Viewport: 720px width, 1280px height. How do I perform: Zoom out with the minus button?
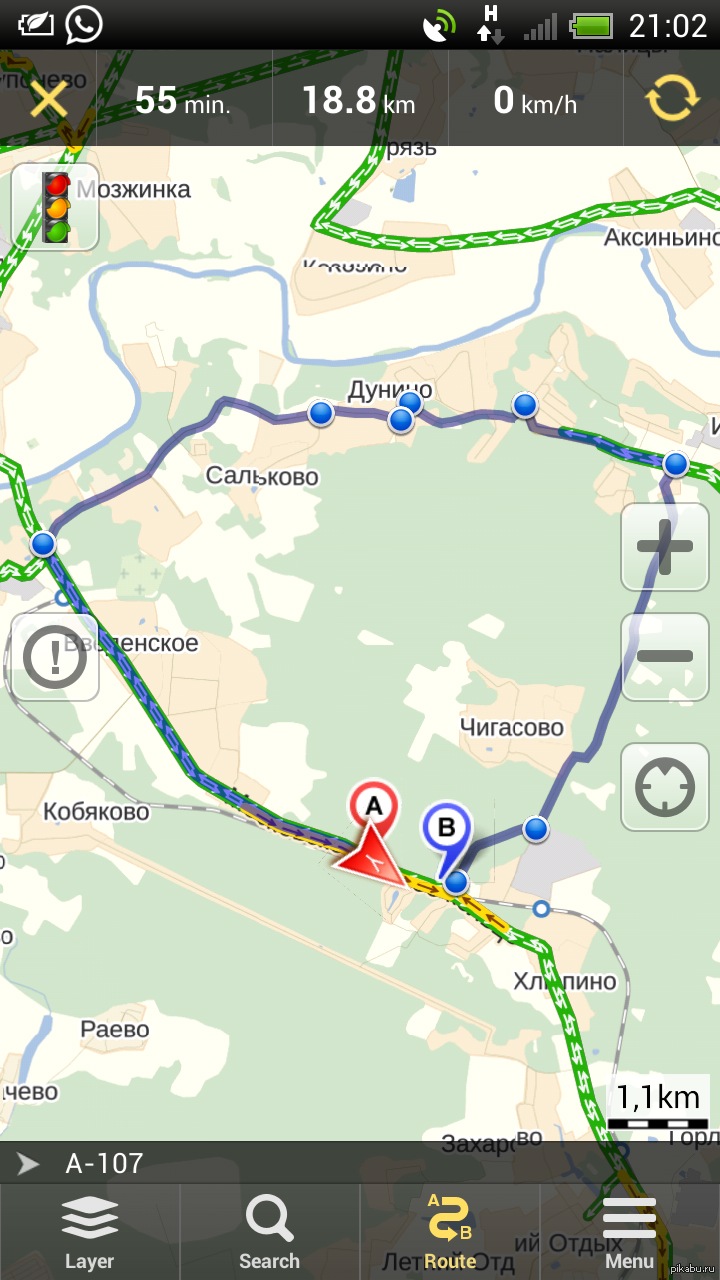click(x=664, y=657)
